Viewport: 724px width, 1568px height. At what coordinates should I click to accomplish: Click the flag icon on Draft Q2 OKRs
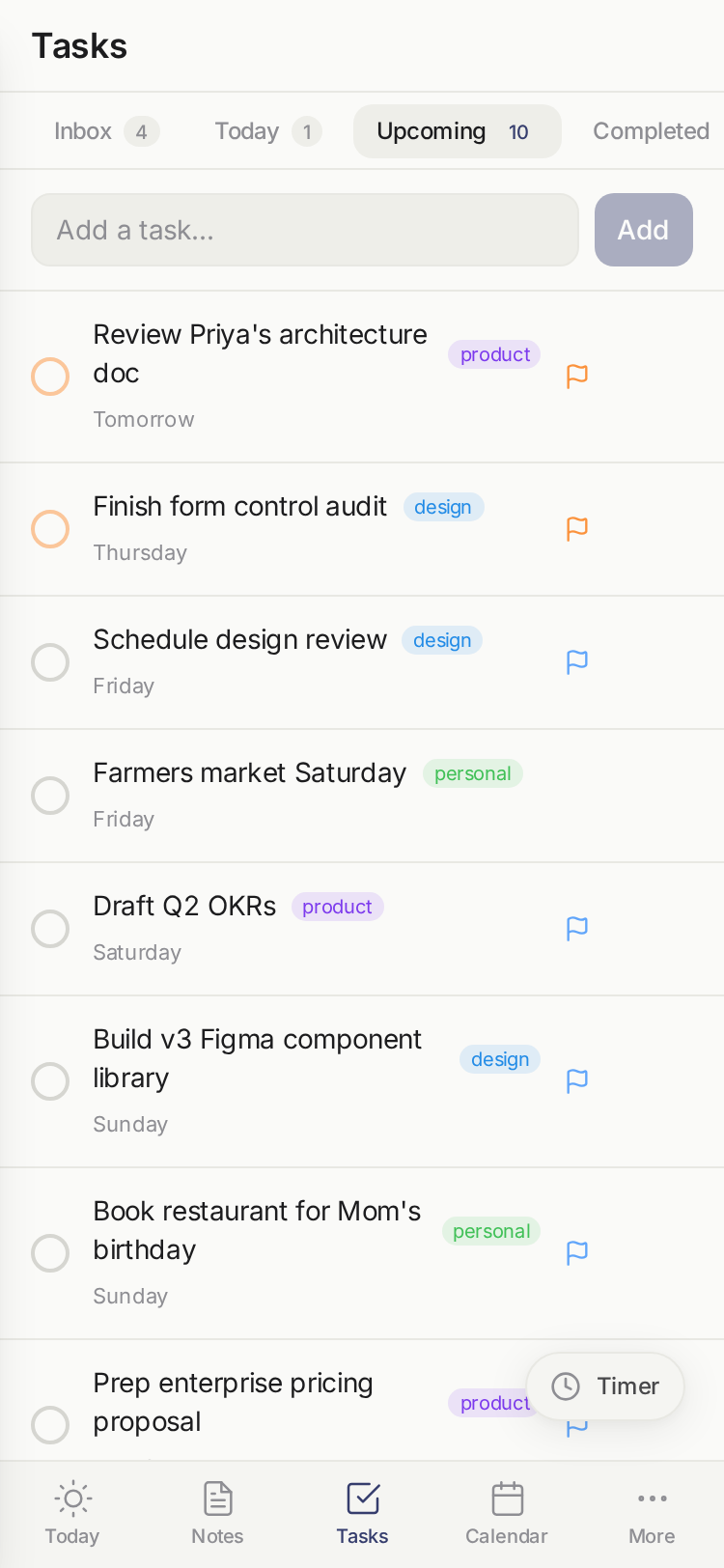coord(577,928)
